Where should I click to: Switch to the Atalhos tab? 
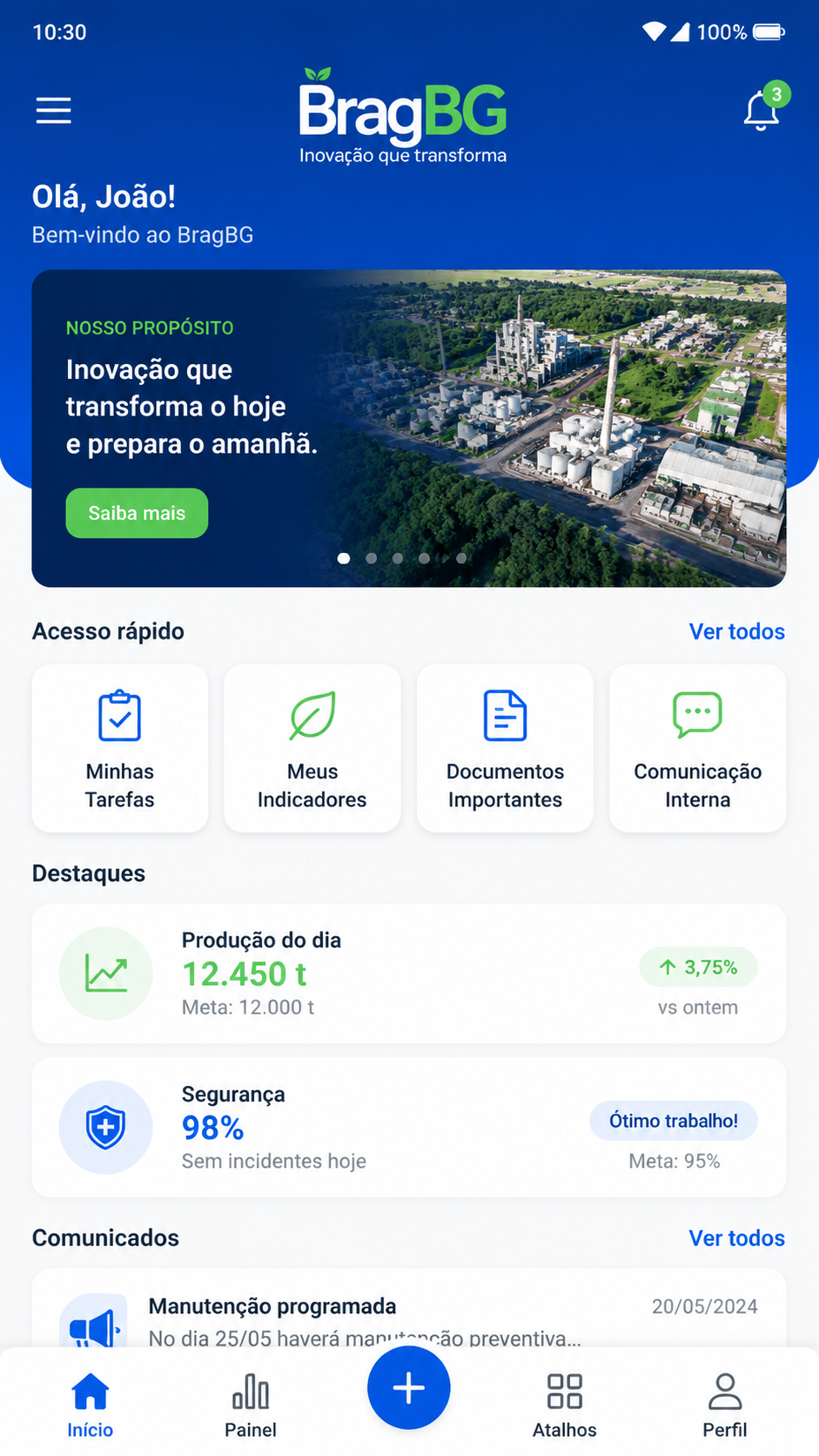(565, 1405)
